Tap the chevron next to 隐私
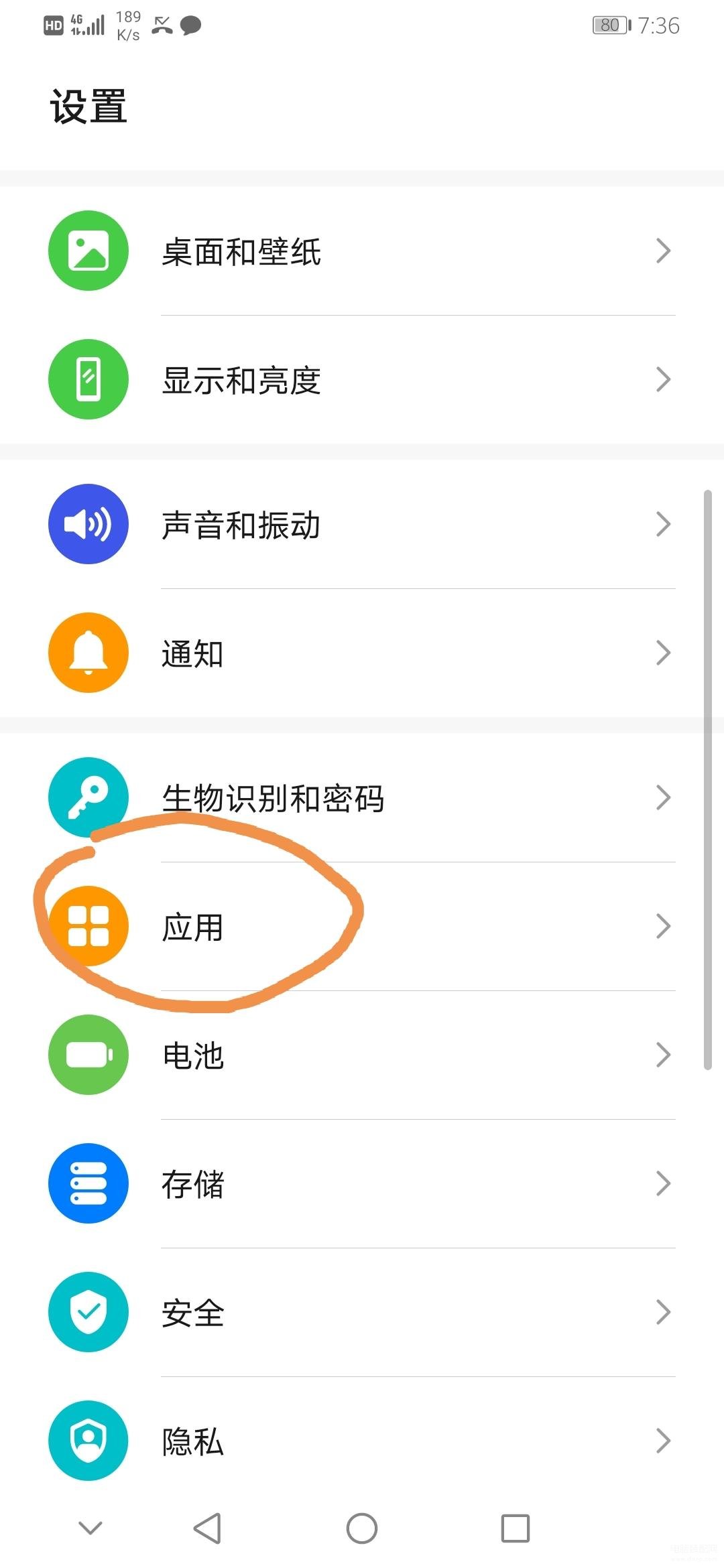Viewport: 724px width, 1568px height. point(663,1441)
